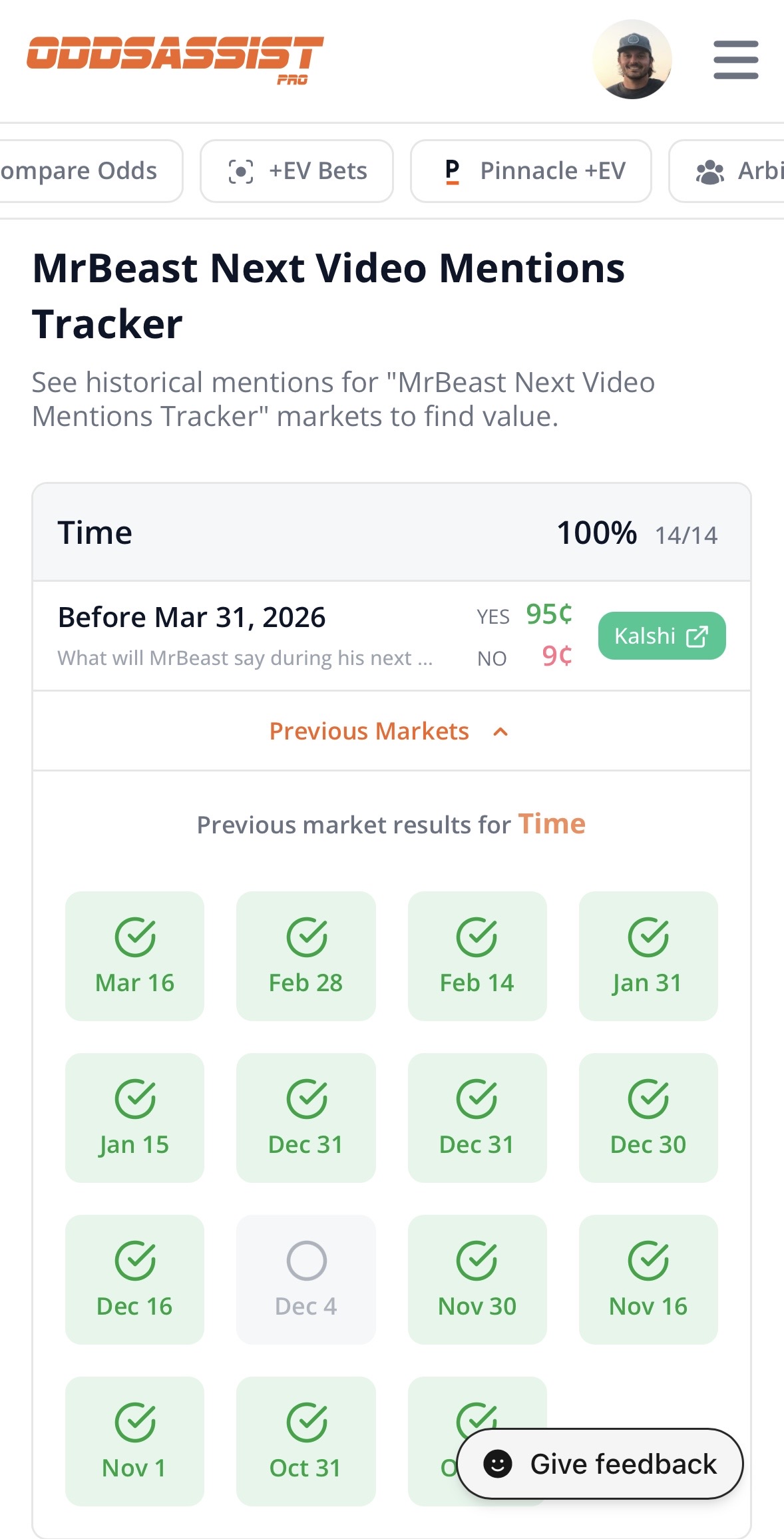Viewport: 784px width, 1539px height.
Task: Click the smiley face feedback icon
Action: (498, 1464)
